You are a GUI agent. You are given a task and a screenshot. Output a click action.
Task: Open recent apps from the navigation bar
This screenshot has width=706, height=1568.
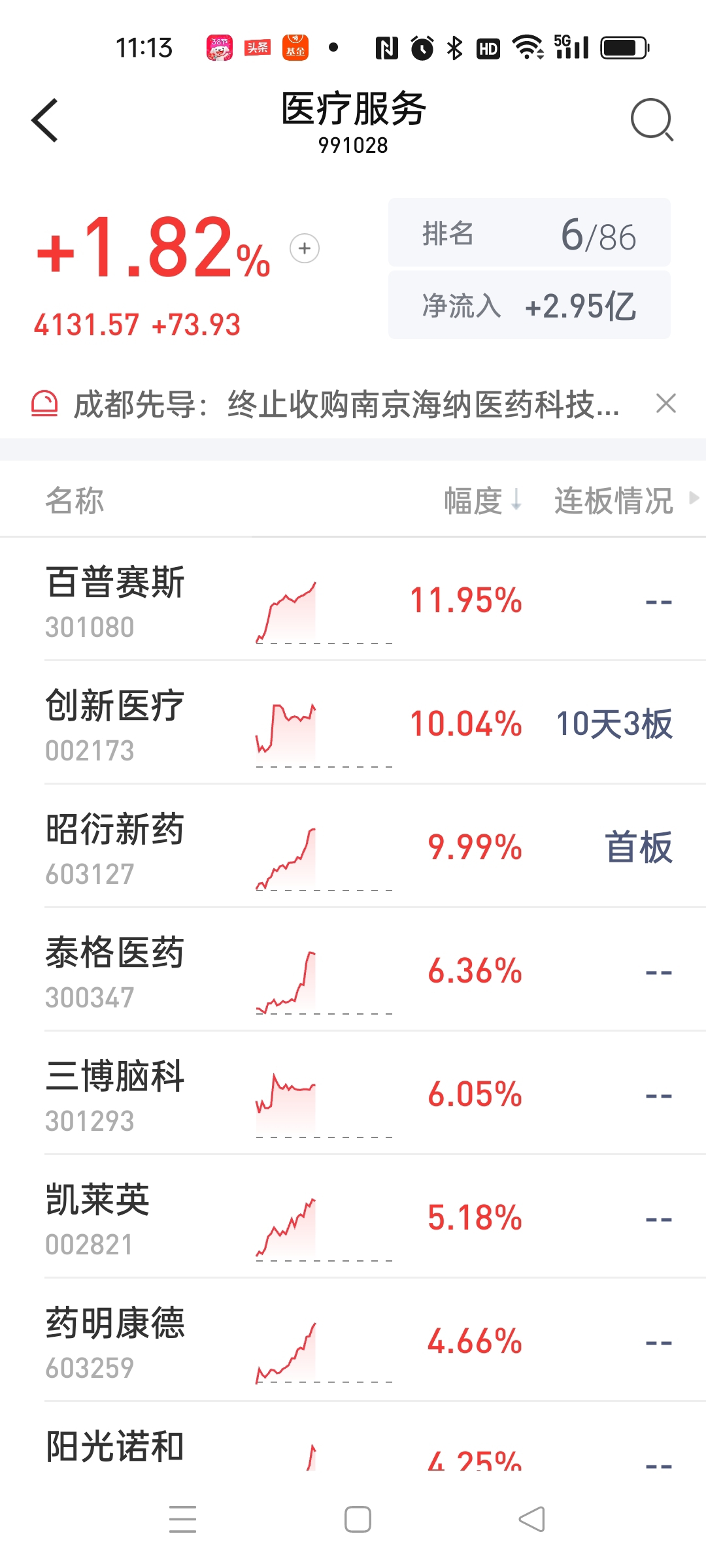click(182, 1519)
